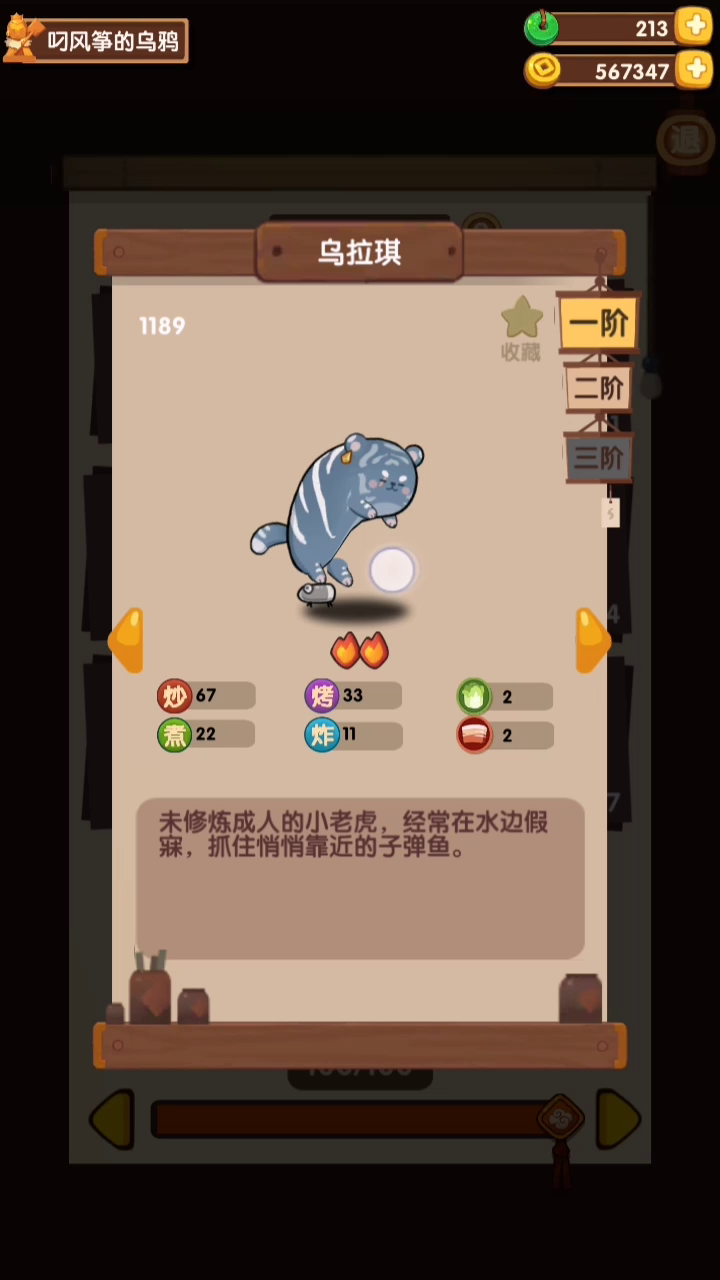Add more gold coins with plus button
Screen dimensions: 720x1280
[x=693, y=70]
